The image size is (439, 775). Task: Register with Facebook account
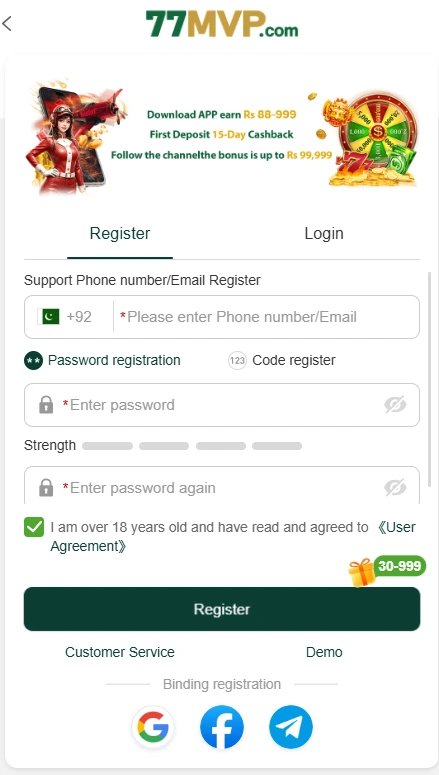tap(222, 727)
